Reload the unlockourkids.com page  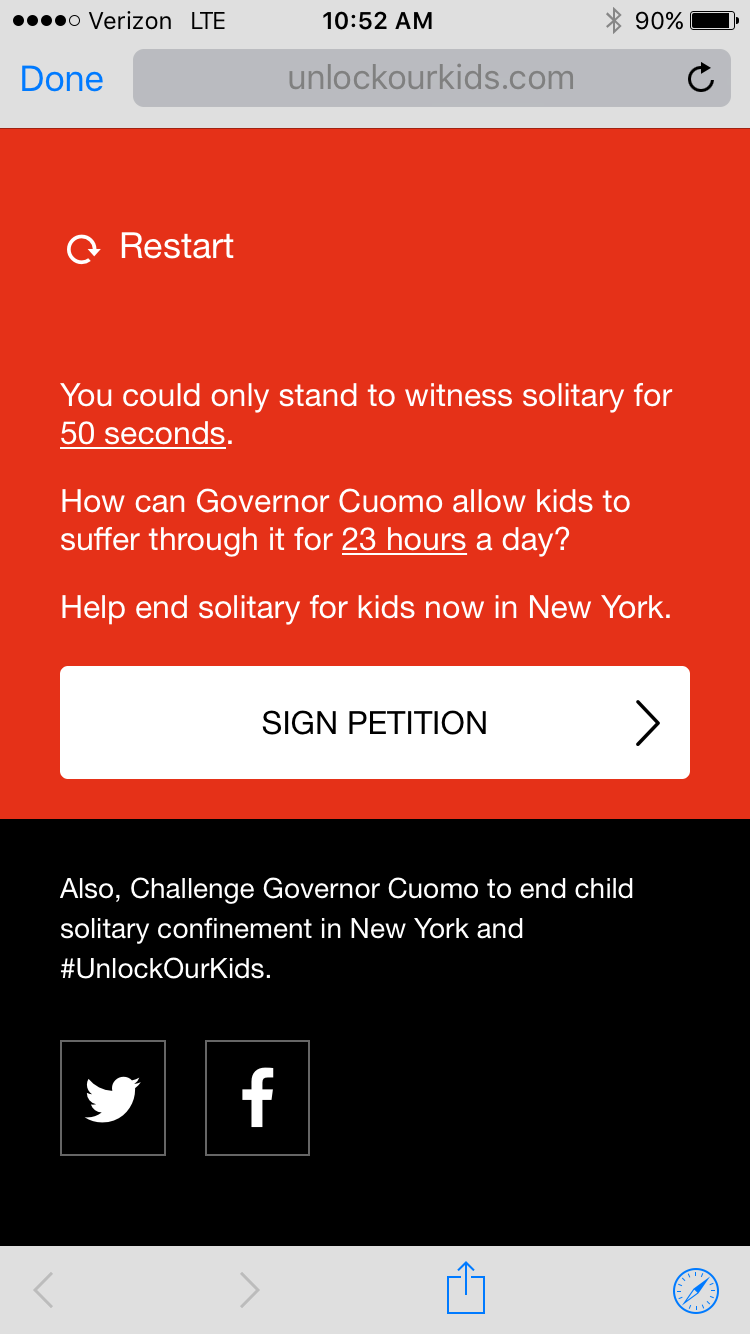(x=701, y=78)
